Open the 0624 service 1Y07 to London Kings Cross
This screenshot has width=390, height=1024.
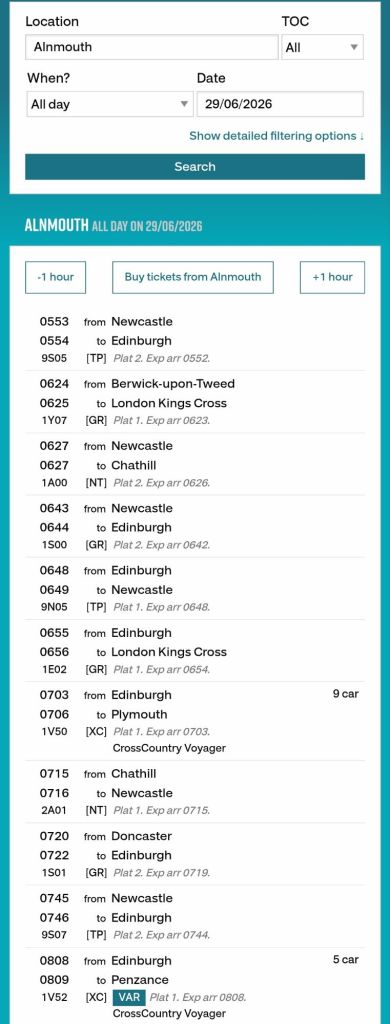pyautogui.click(x=195, y=402)
